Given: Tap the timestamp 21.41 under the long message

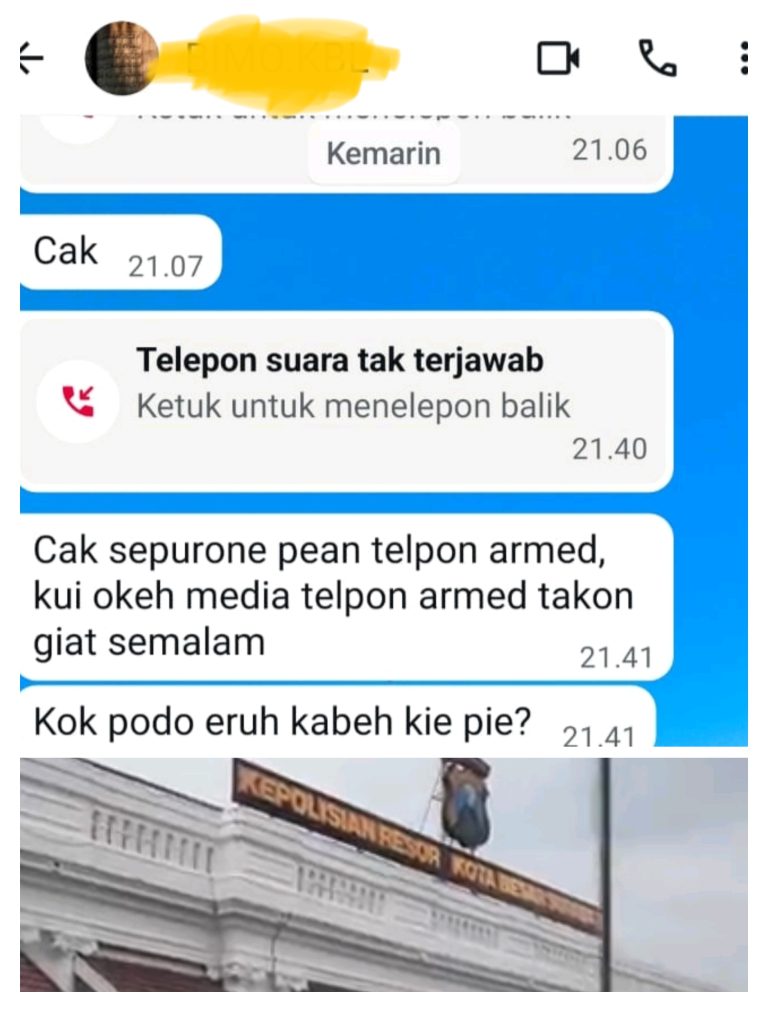Looking at the screenshot, I should [x=620, y=657].
